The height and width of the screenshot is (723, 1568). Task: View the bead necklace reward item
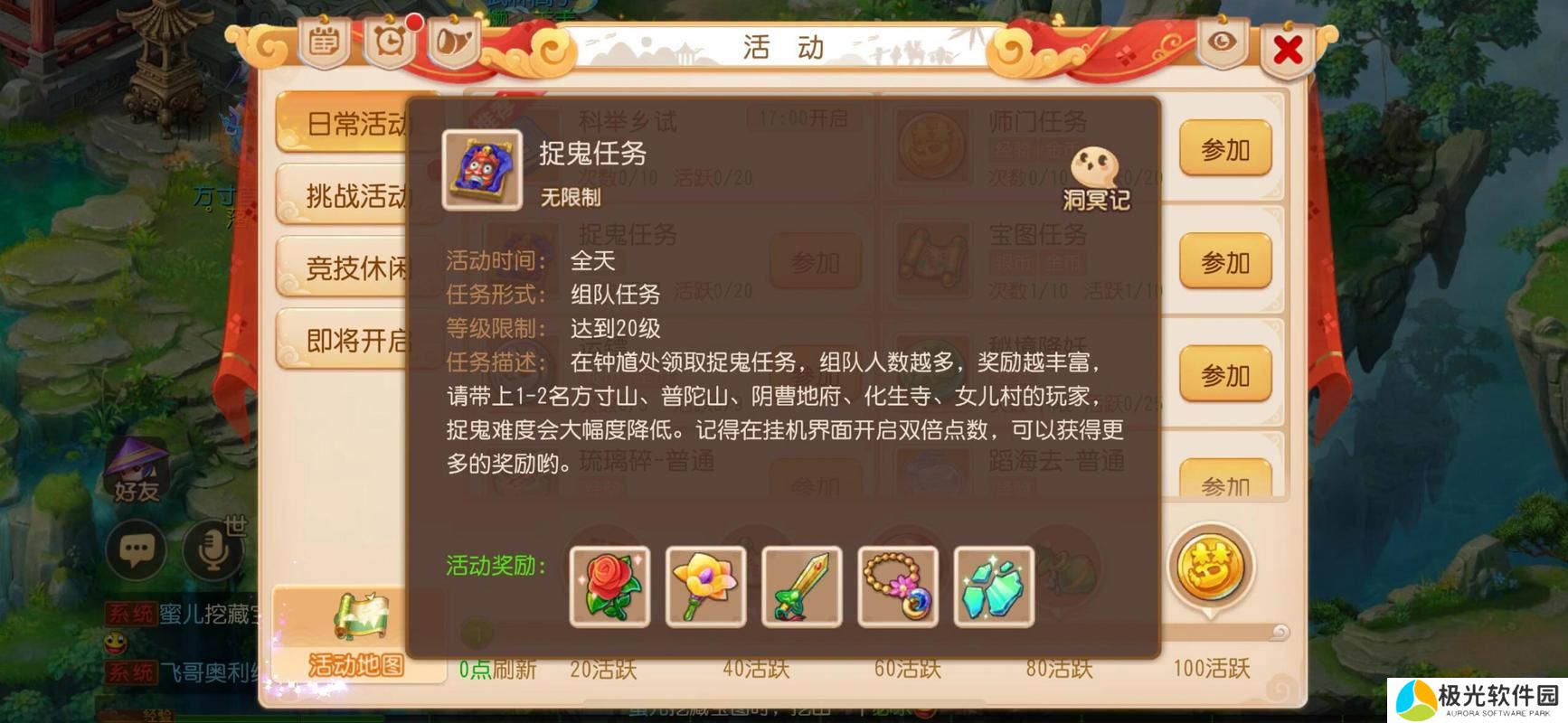pyautogui.click(x=898, y=587)
